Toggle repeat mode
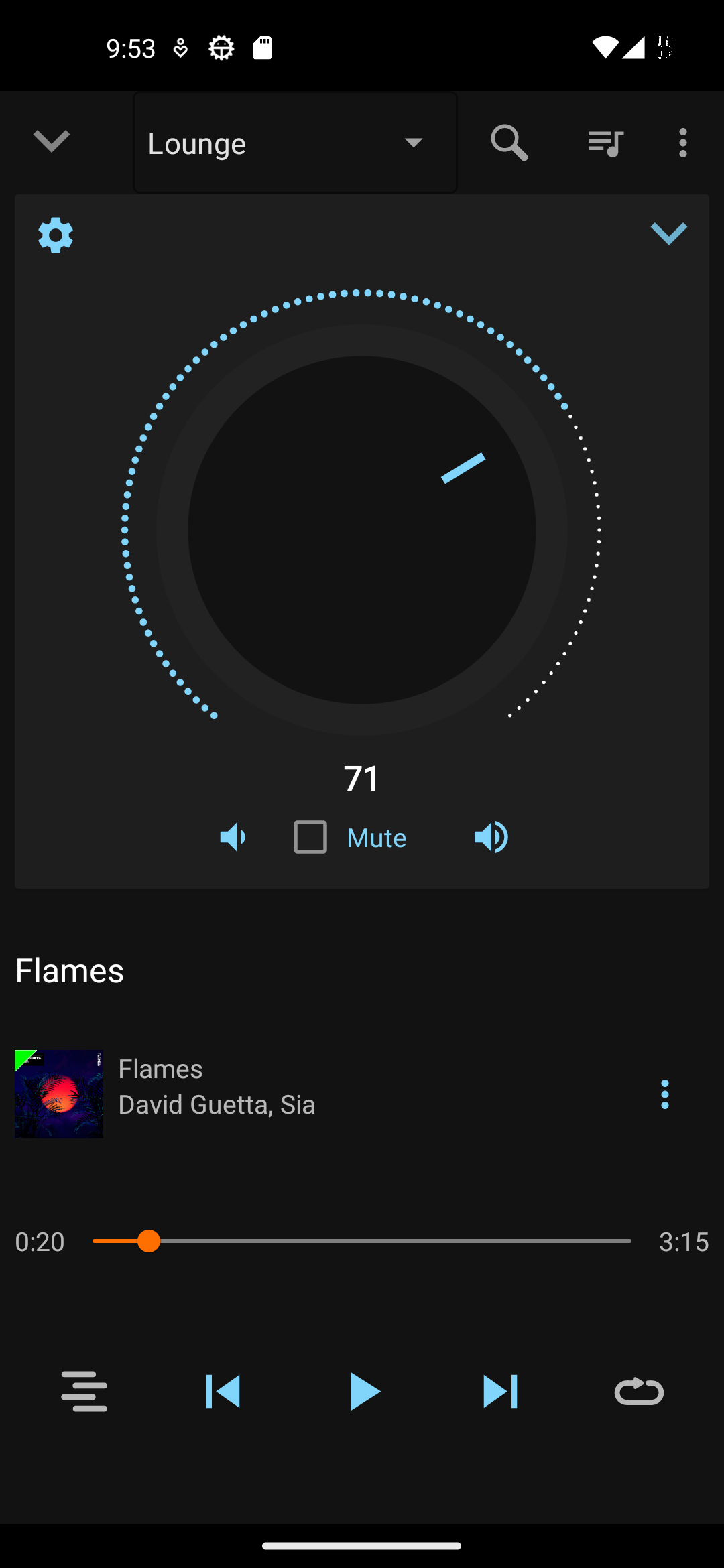The width and height of the screenshot is (724, 1568). click(639, 1391)
